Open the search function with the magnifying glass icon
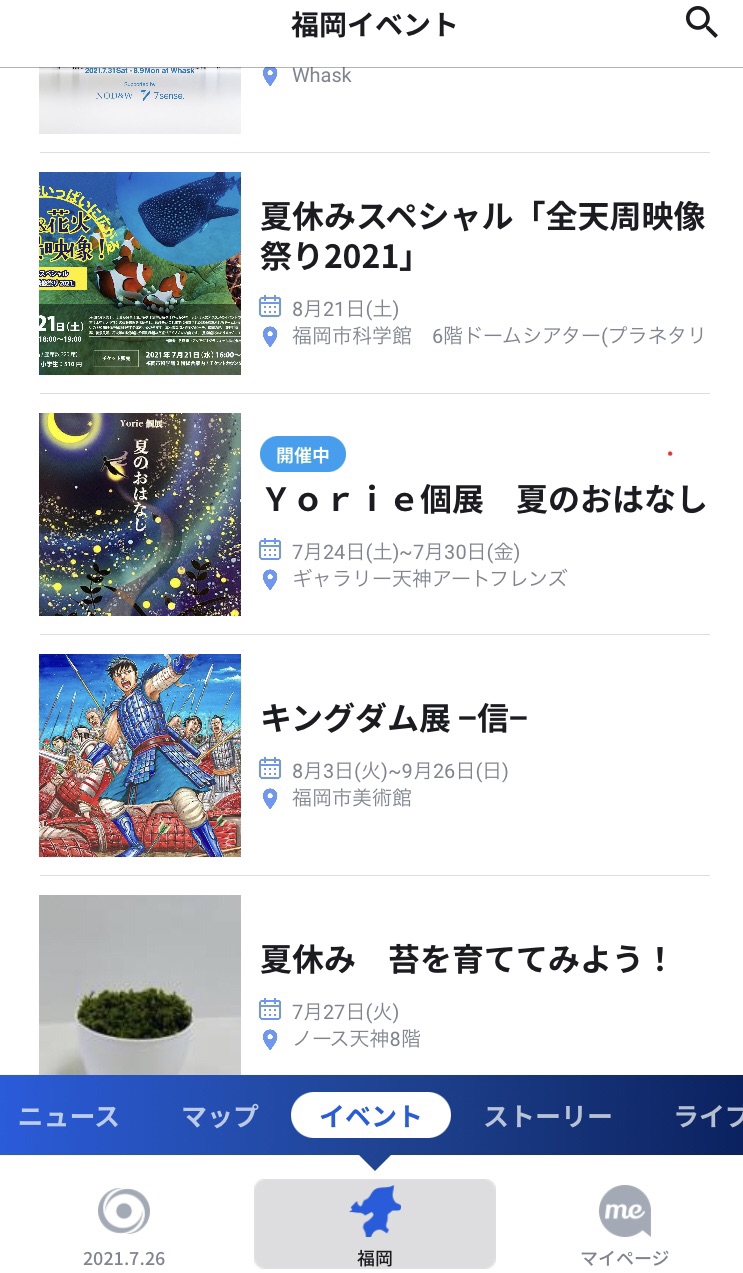743x1273 pixels. click(703, 23)
